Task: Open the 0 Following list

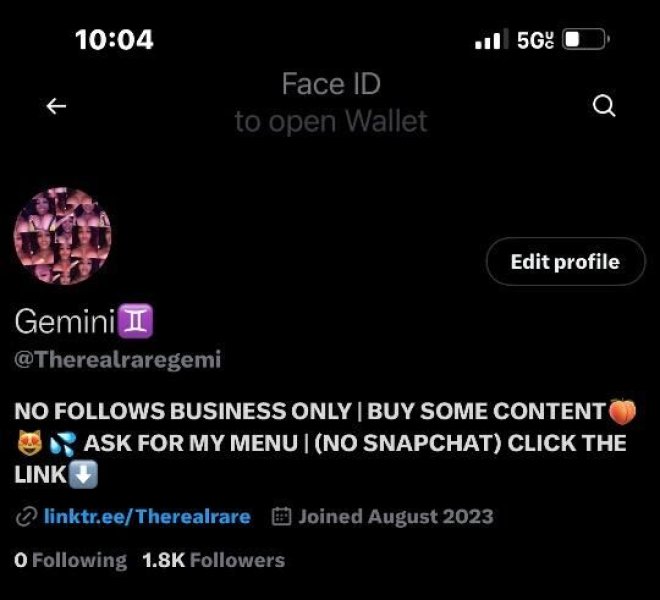Action: [70, 560]
